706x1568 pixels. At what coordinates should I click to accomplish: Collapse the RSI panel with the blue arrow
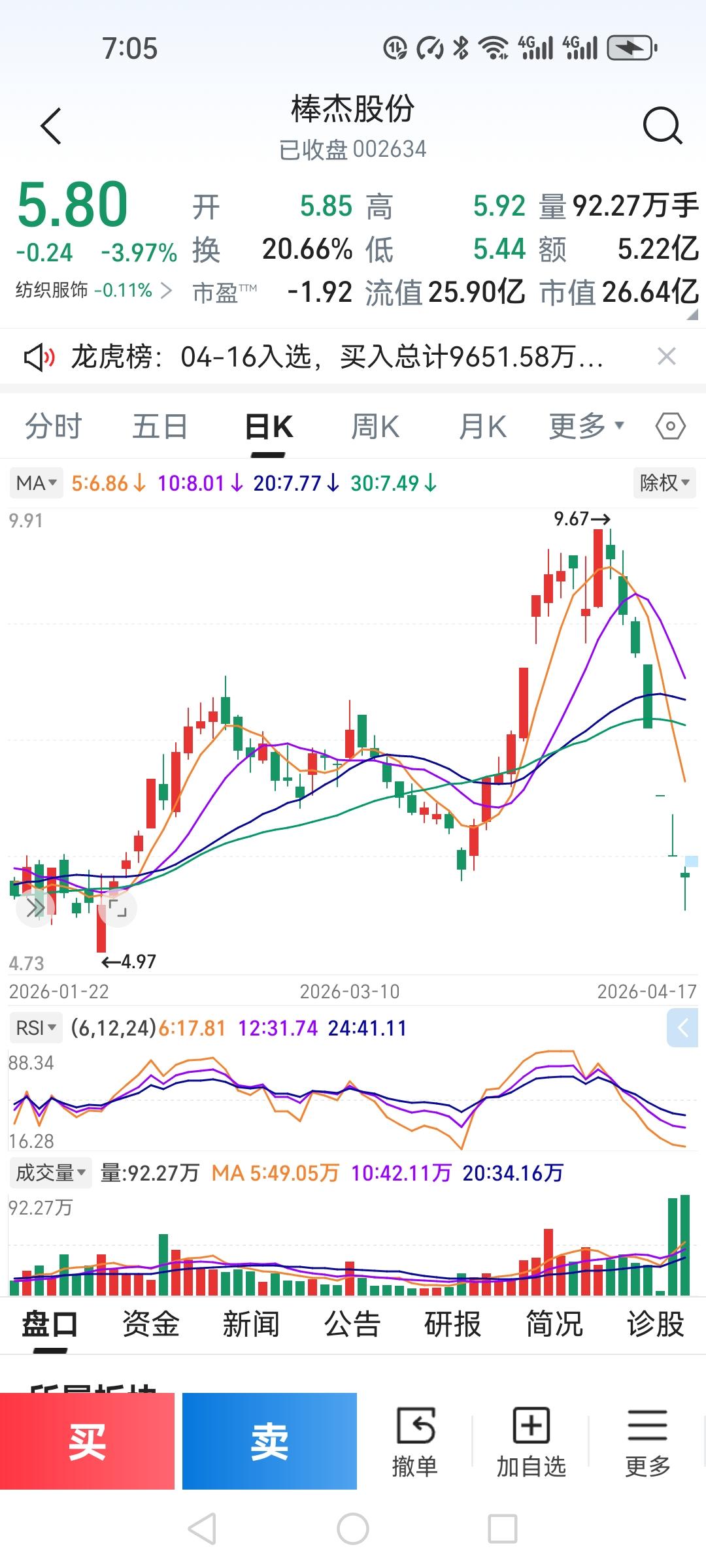click(683, 1027)
